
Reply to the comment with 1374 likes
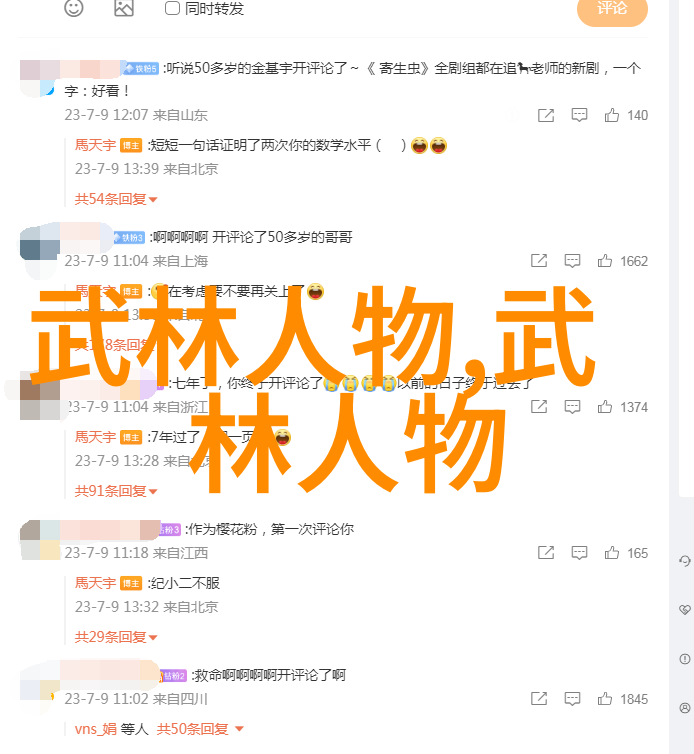572,407
